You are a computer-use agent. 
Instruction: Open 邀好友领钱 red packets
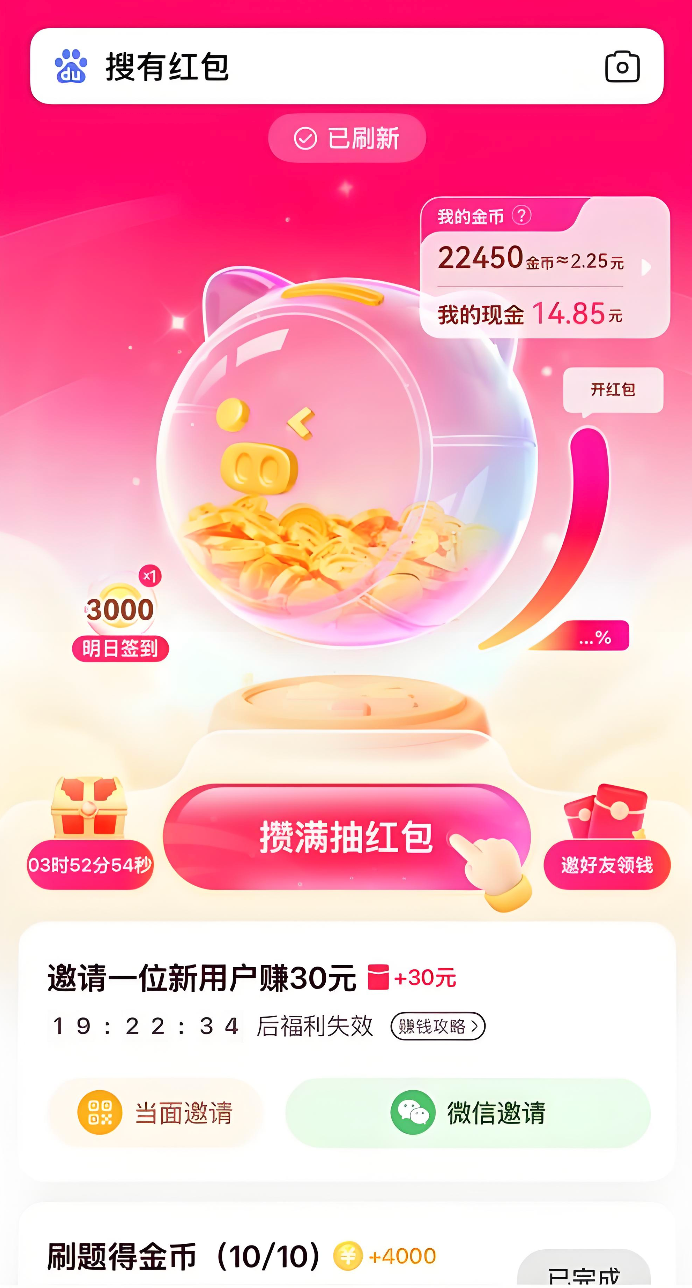606,840
